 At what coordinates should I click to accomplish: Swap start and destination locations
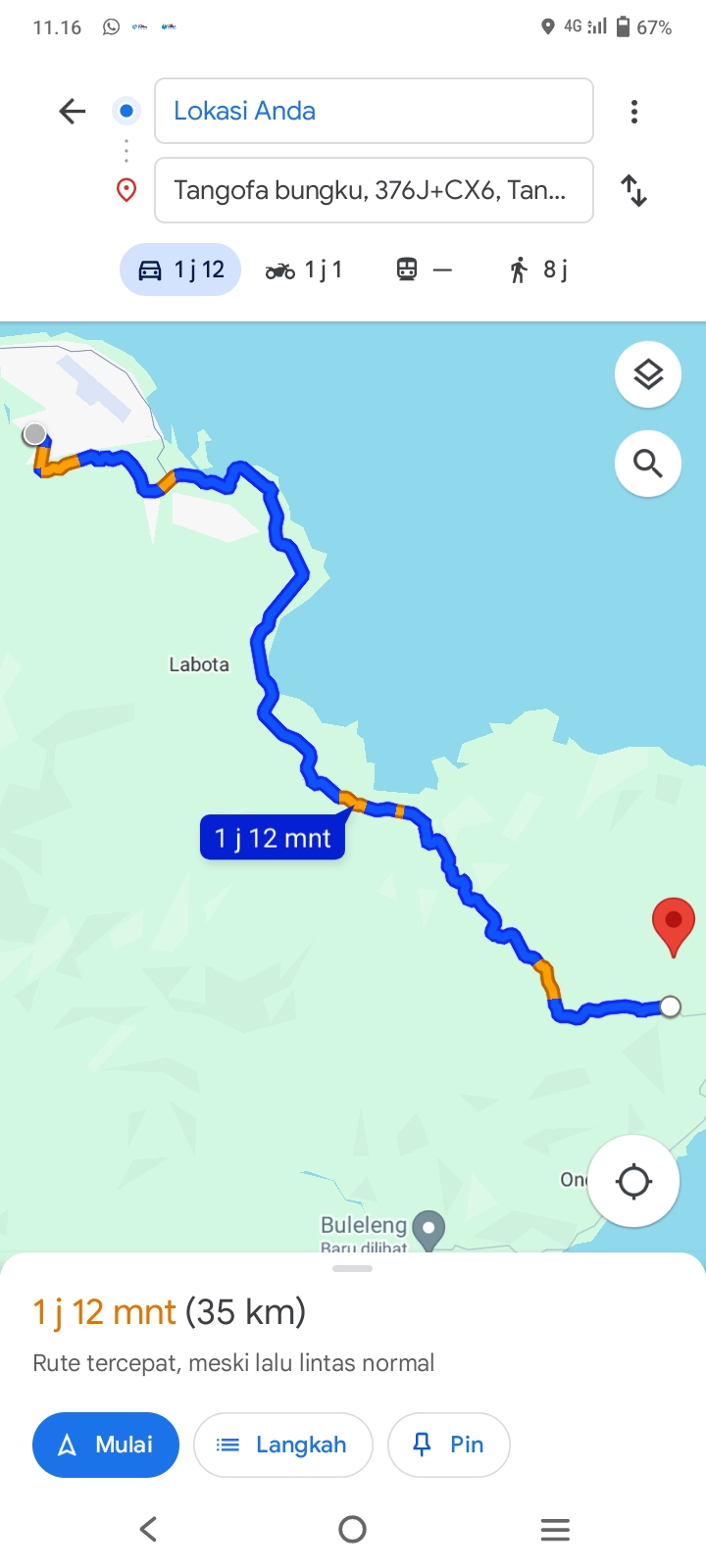(x=634, y=190)
